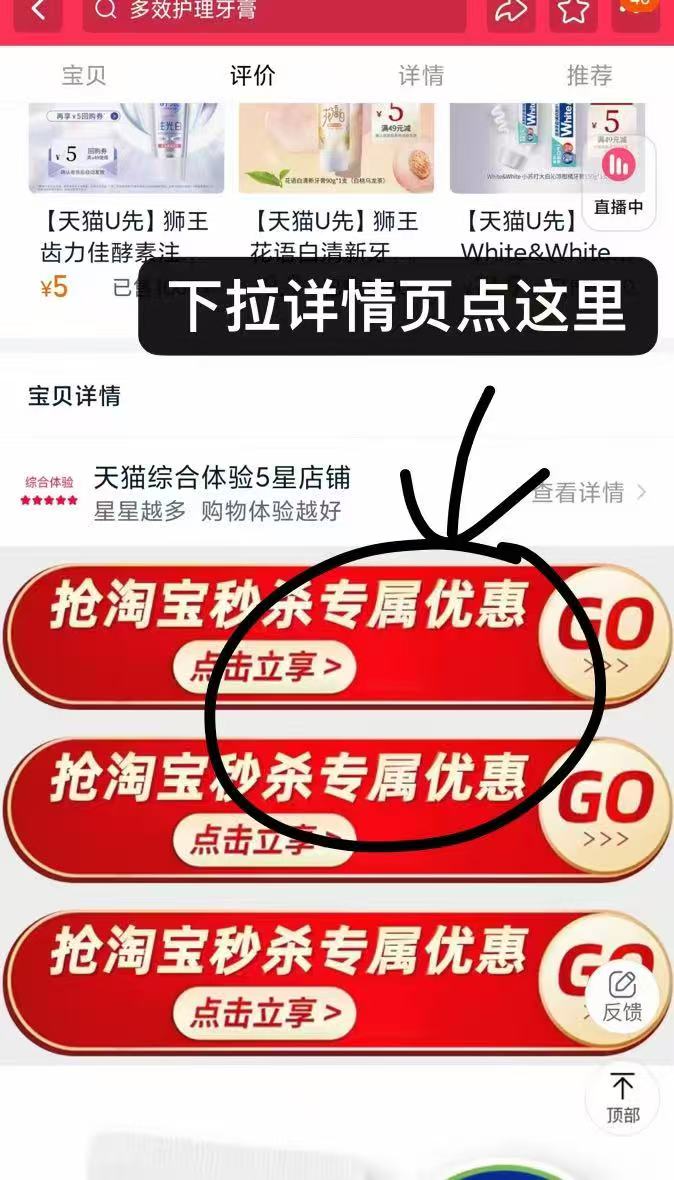Screen dimensions: 674x1180
Task: Go back using the top-left arrow
Action: (x=38, y=11)
